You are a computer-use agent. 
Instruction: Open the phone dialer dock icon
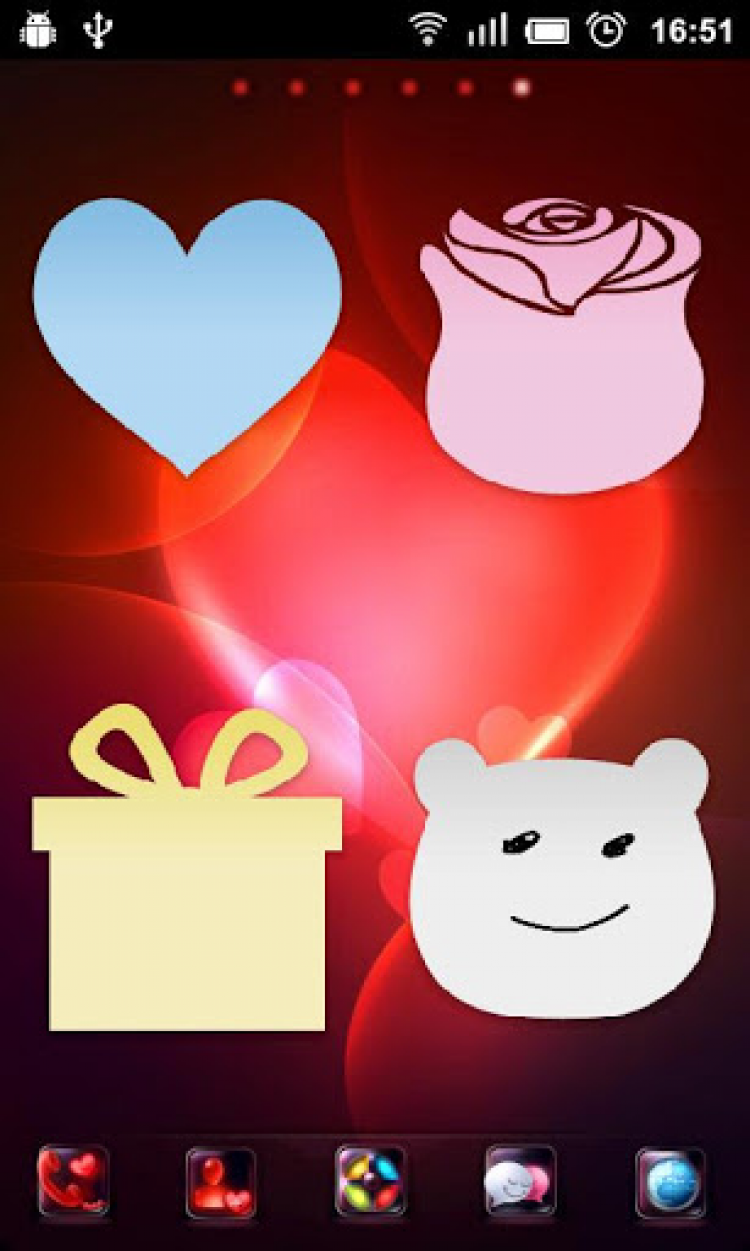click(73, 1181)
